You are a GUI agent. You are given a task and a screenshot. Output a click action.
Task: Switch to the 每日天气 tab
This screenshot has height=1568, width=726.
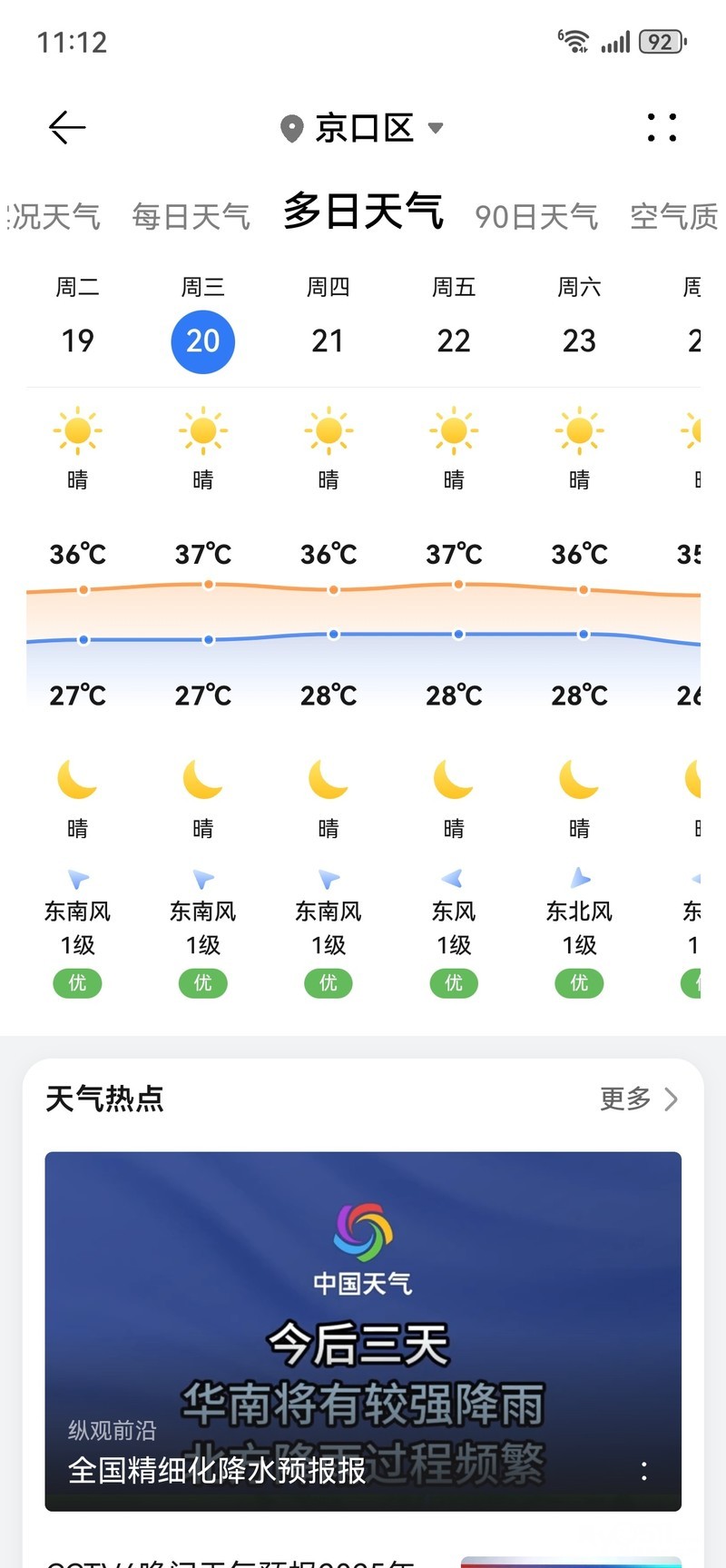tap(191, 217)
